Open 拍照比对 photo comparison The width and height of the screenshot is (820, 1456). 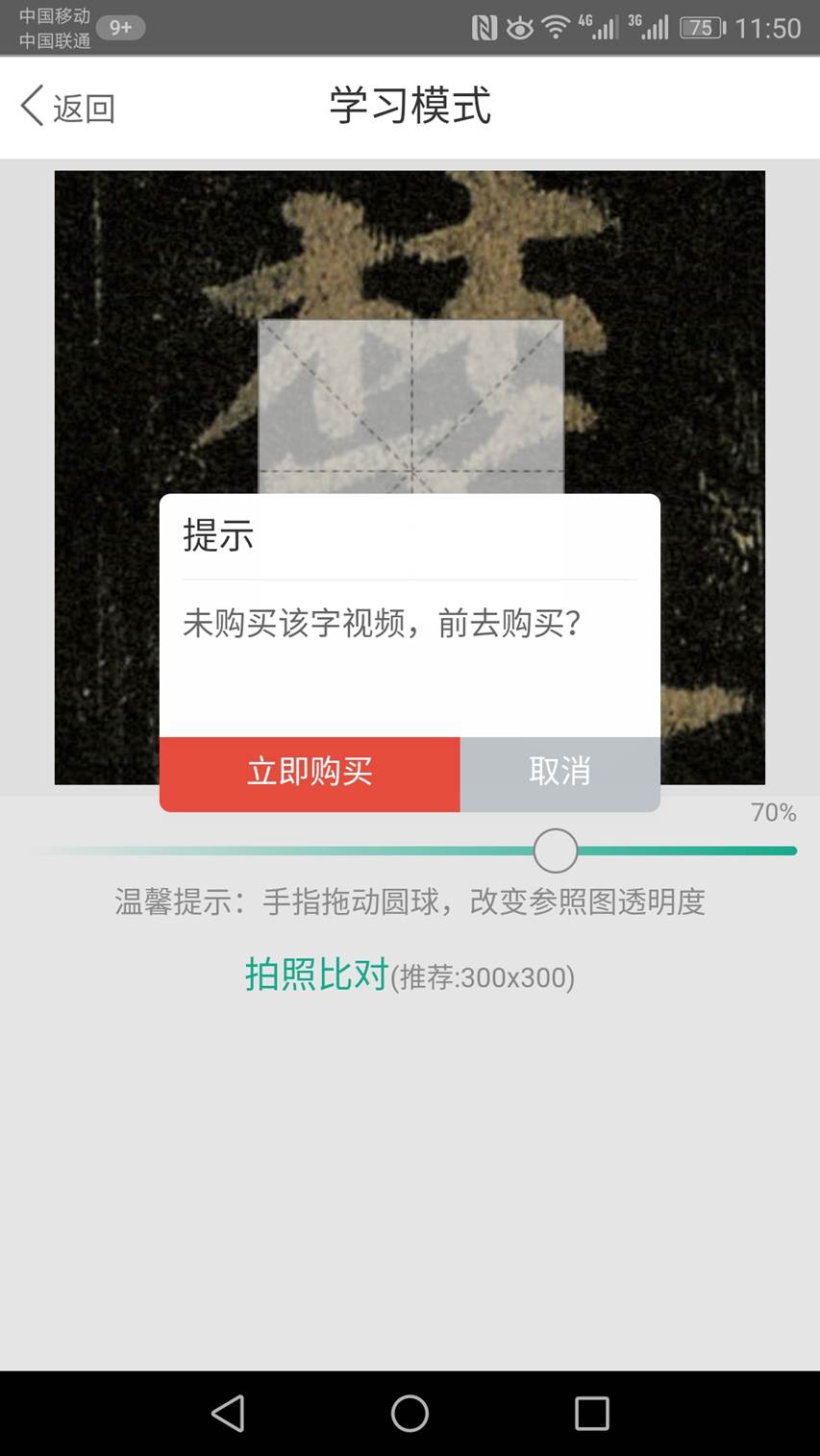tap(316, 975)
